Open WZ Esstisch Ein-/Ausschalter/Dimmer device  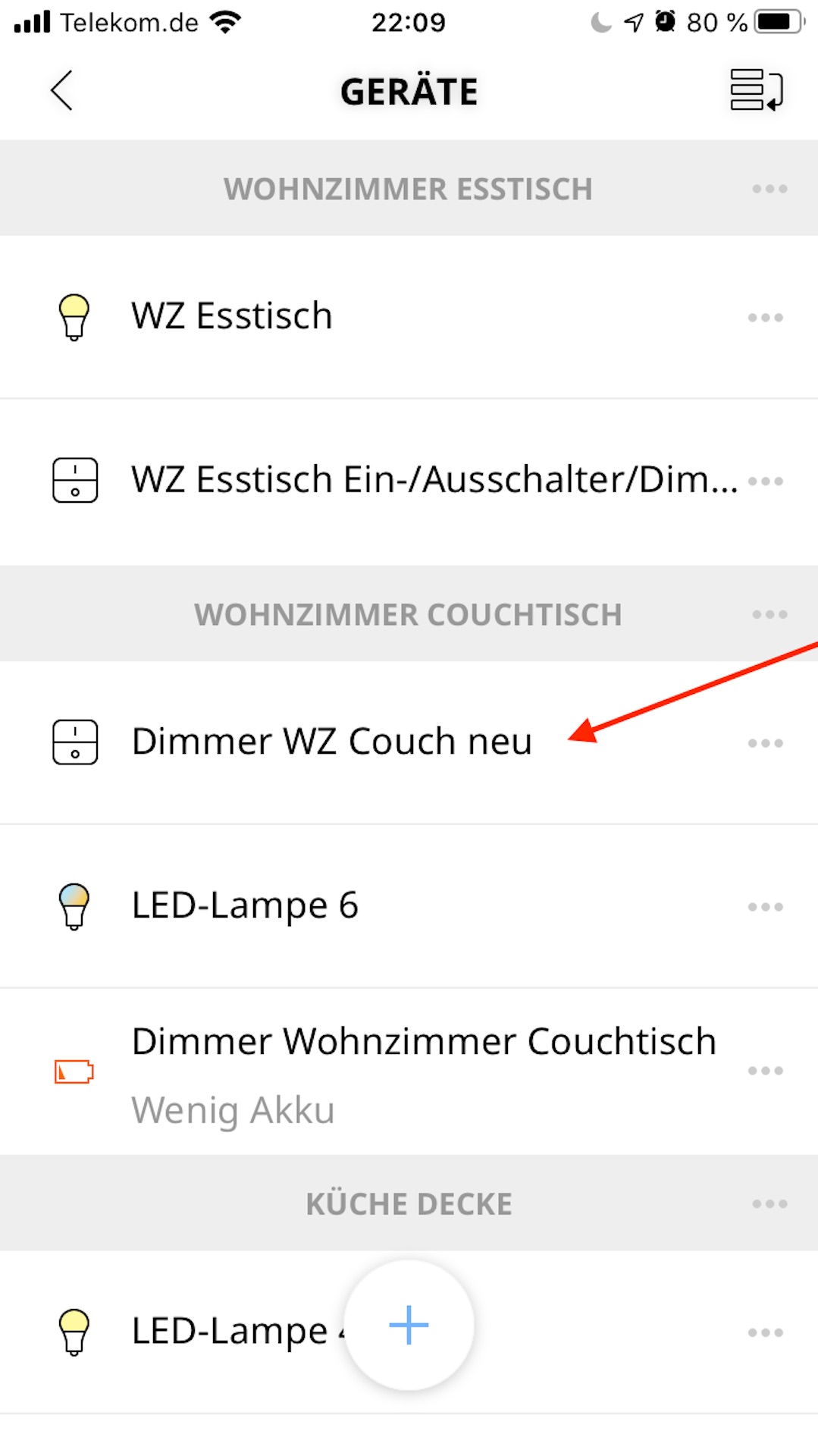[x=434, y=480]
